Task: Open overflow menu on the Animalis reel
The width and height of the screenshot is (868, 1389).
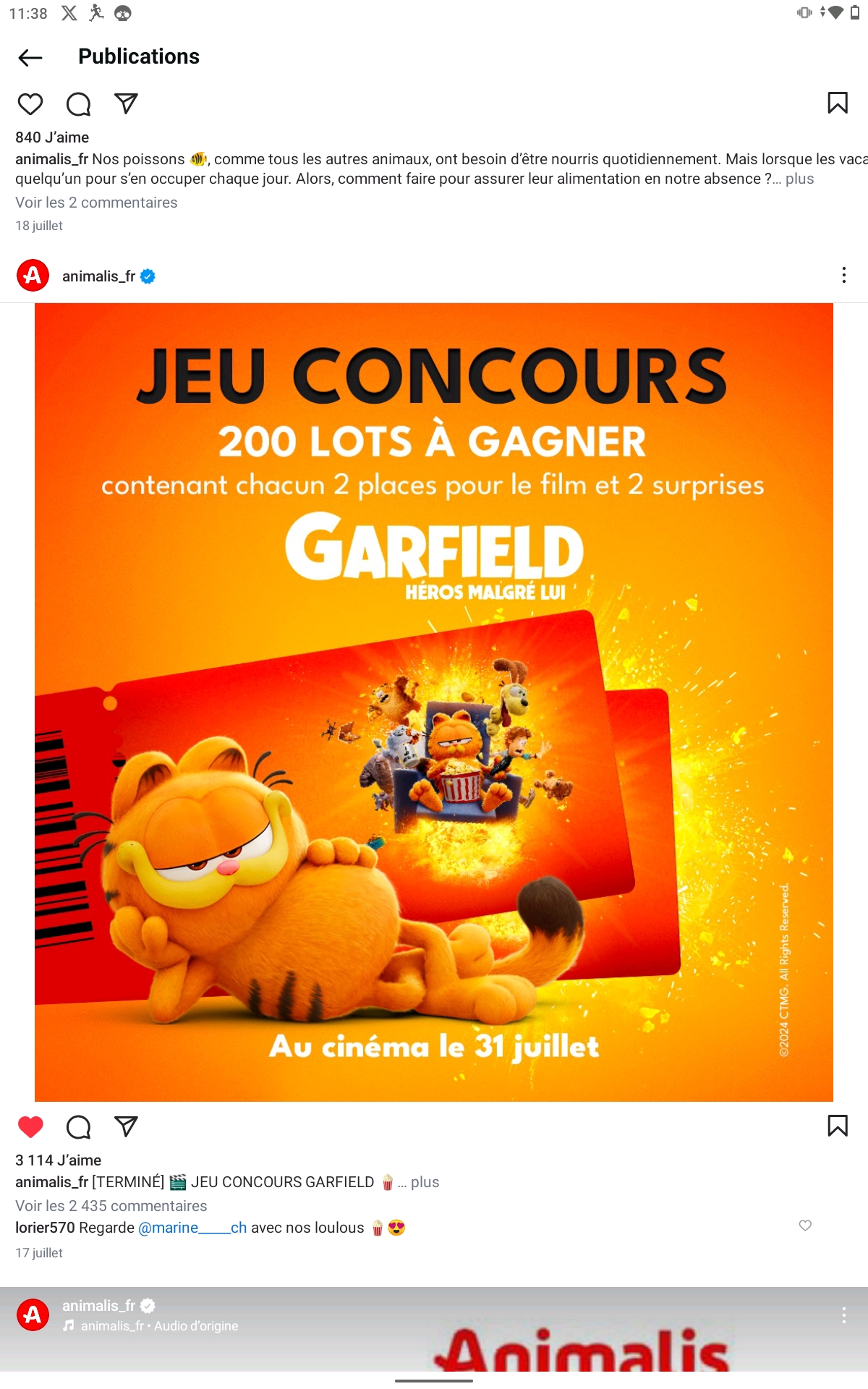Action: tap(843, 1315)
